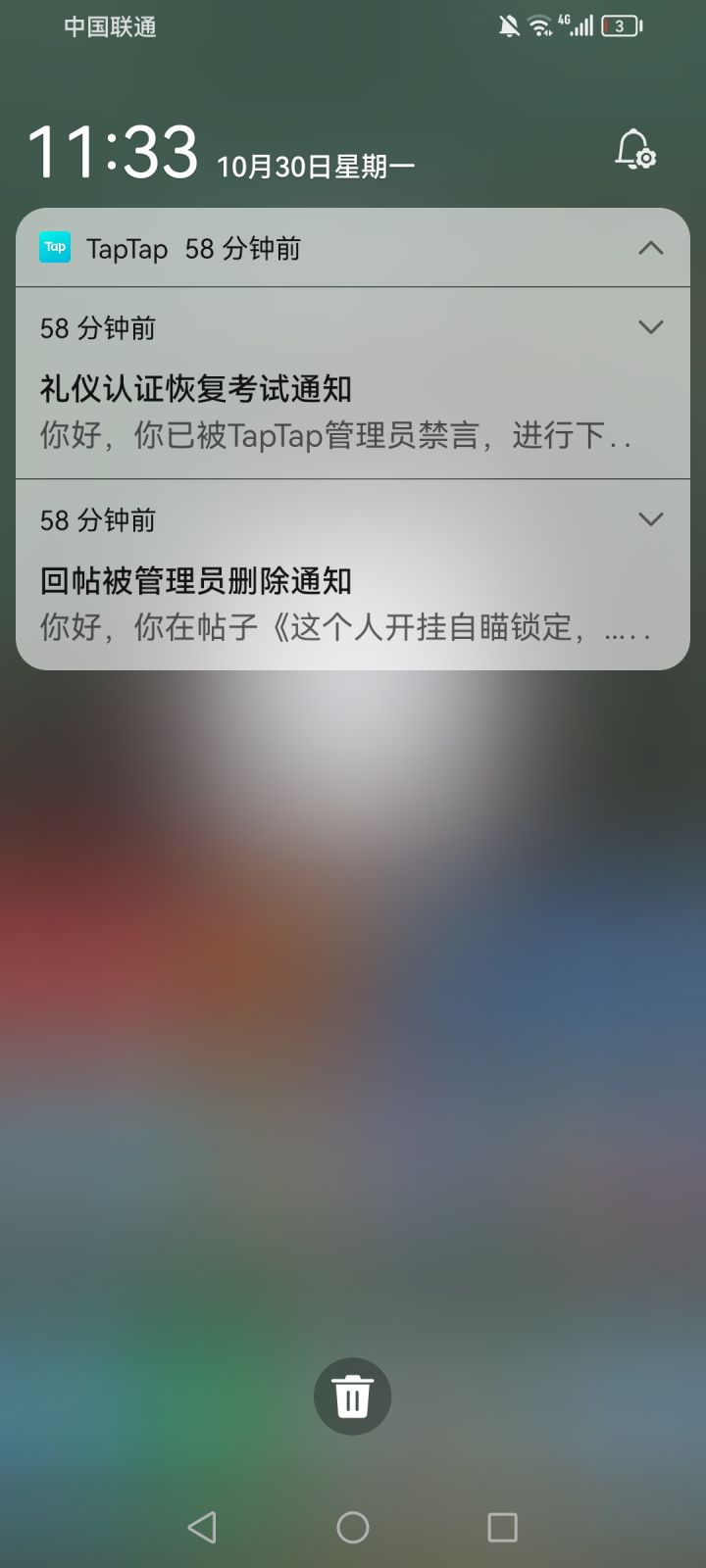This screenshot has height=1568, width=706.
Task: Tap the back triangle navigation icon
Action: click(x=201, y=1526)
